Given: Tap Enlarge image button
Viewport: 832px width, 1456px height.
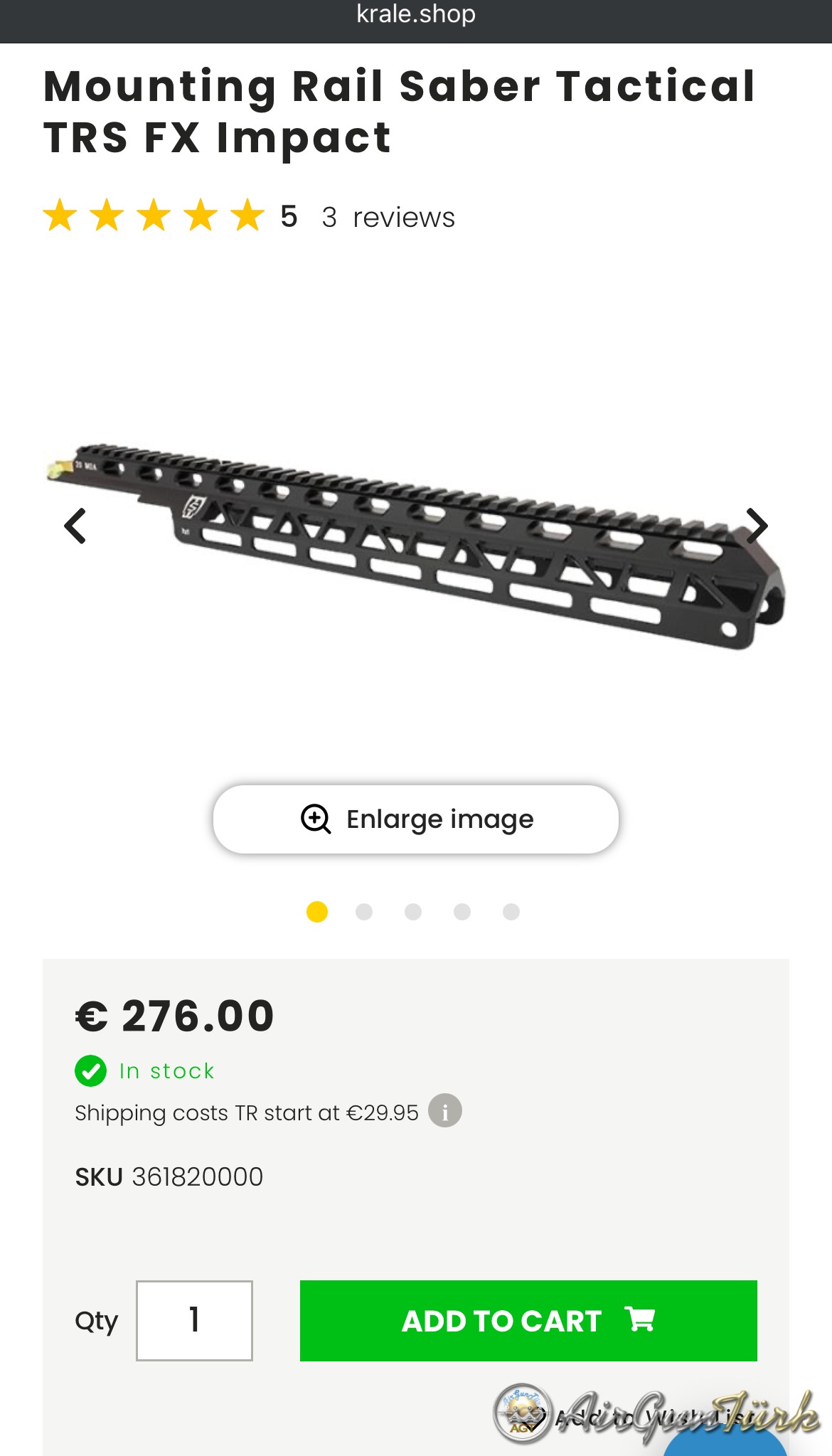Looking at the screenshot, I should tap(416, 819).
